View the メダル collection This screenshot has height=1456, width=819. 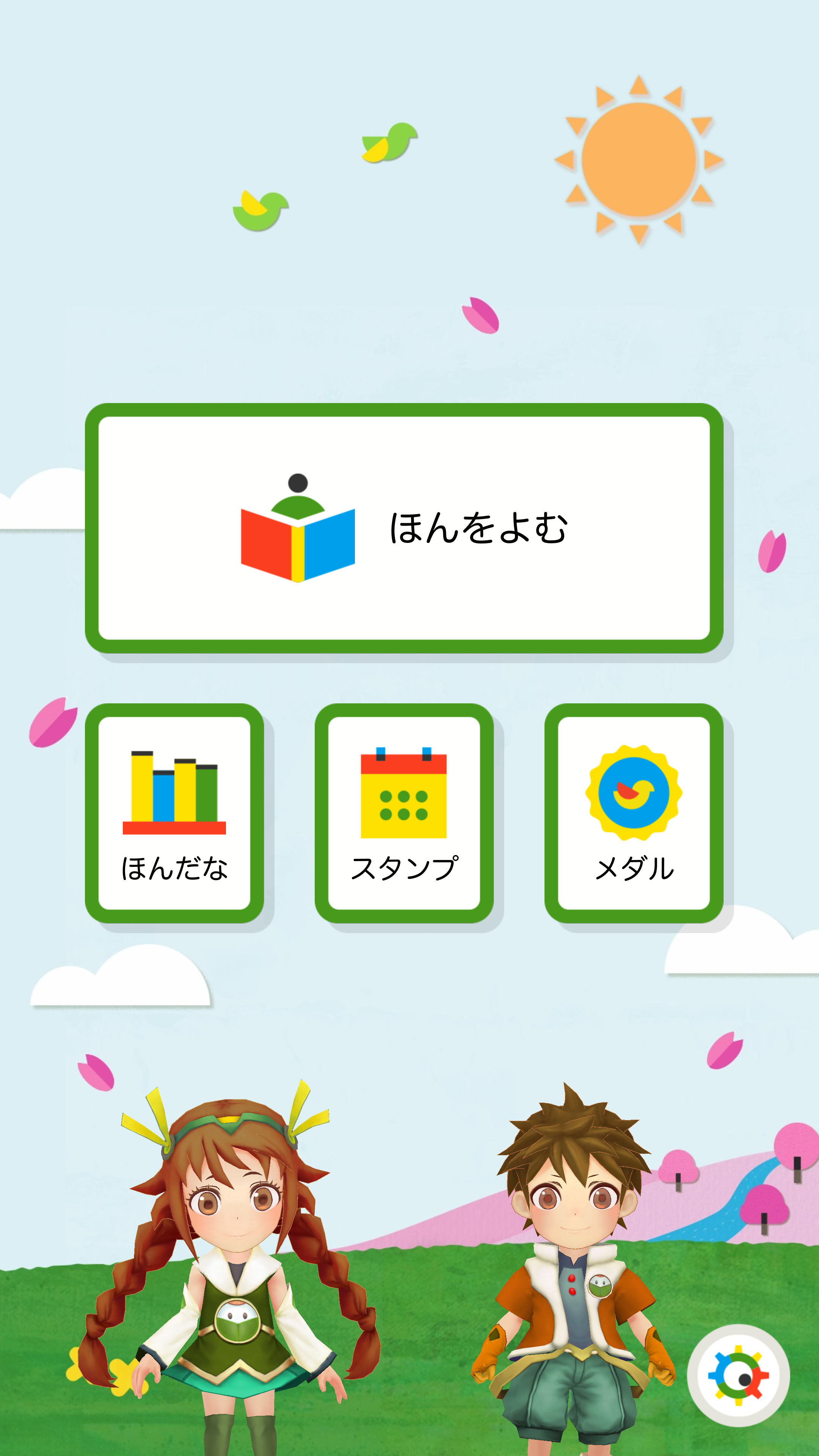tap(634, 813)
